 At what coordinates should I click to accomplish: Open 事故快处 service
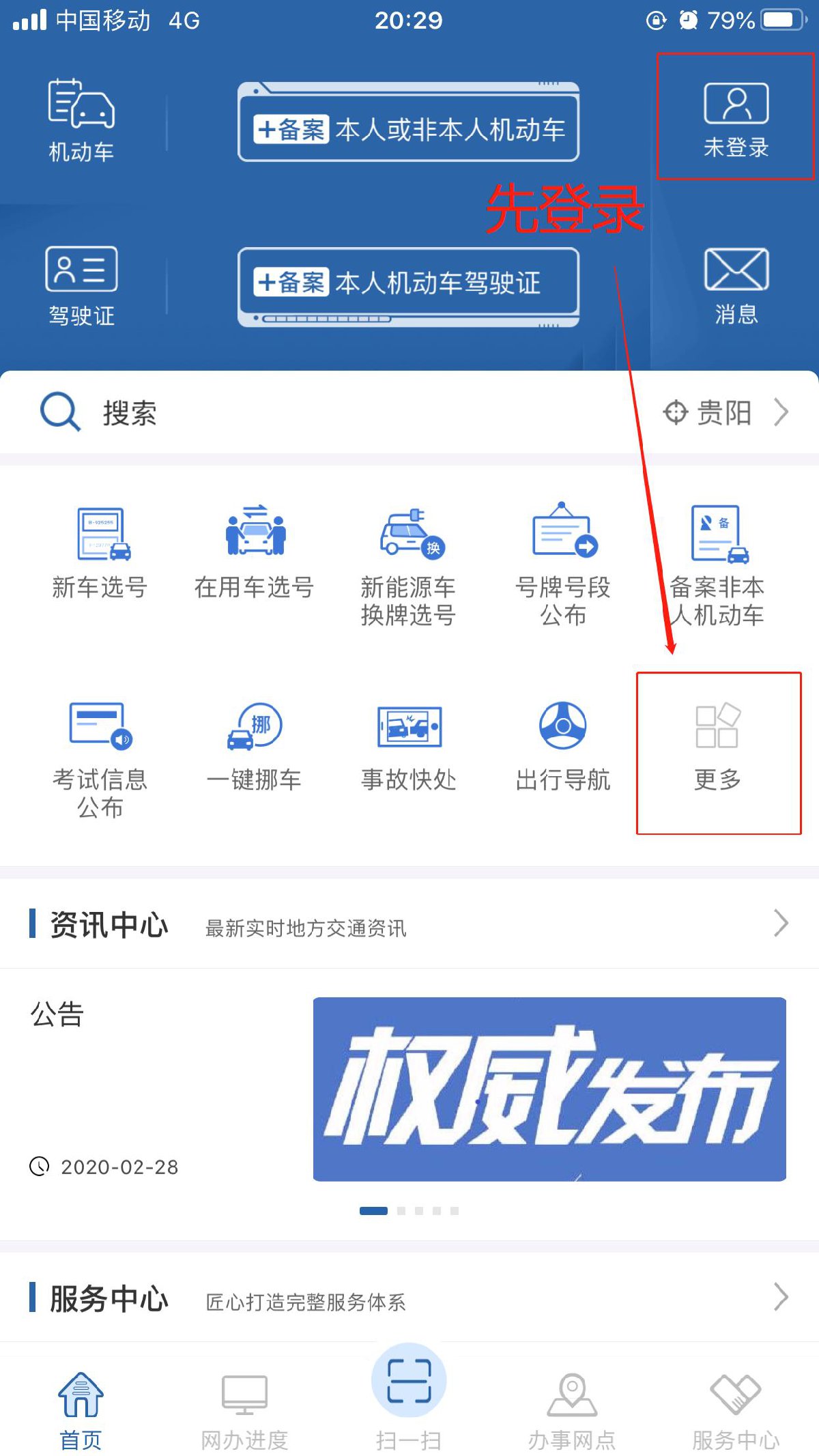408,747
